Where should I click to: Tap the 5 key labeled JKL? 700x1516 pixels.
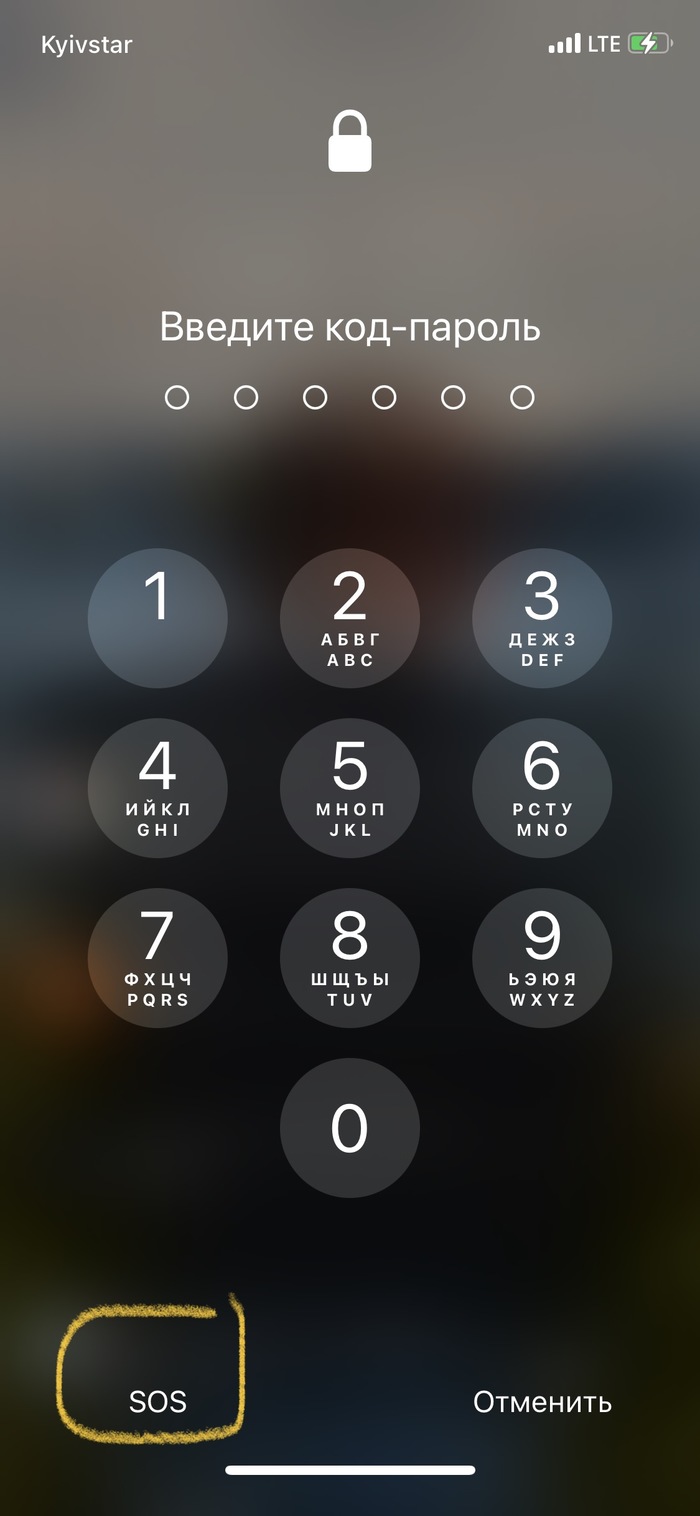(350, 788)
